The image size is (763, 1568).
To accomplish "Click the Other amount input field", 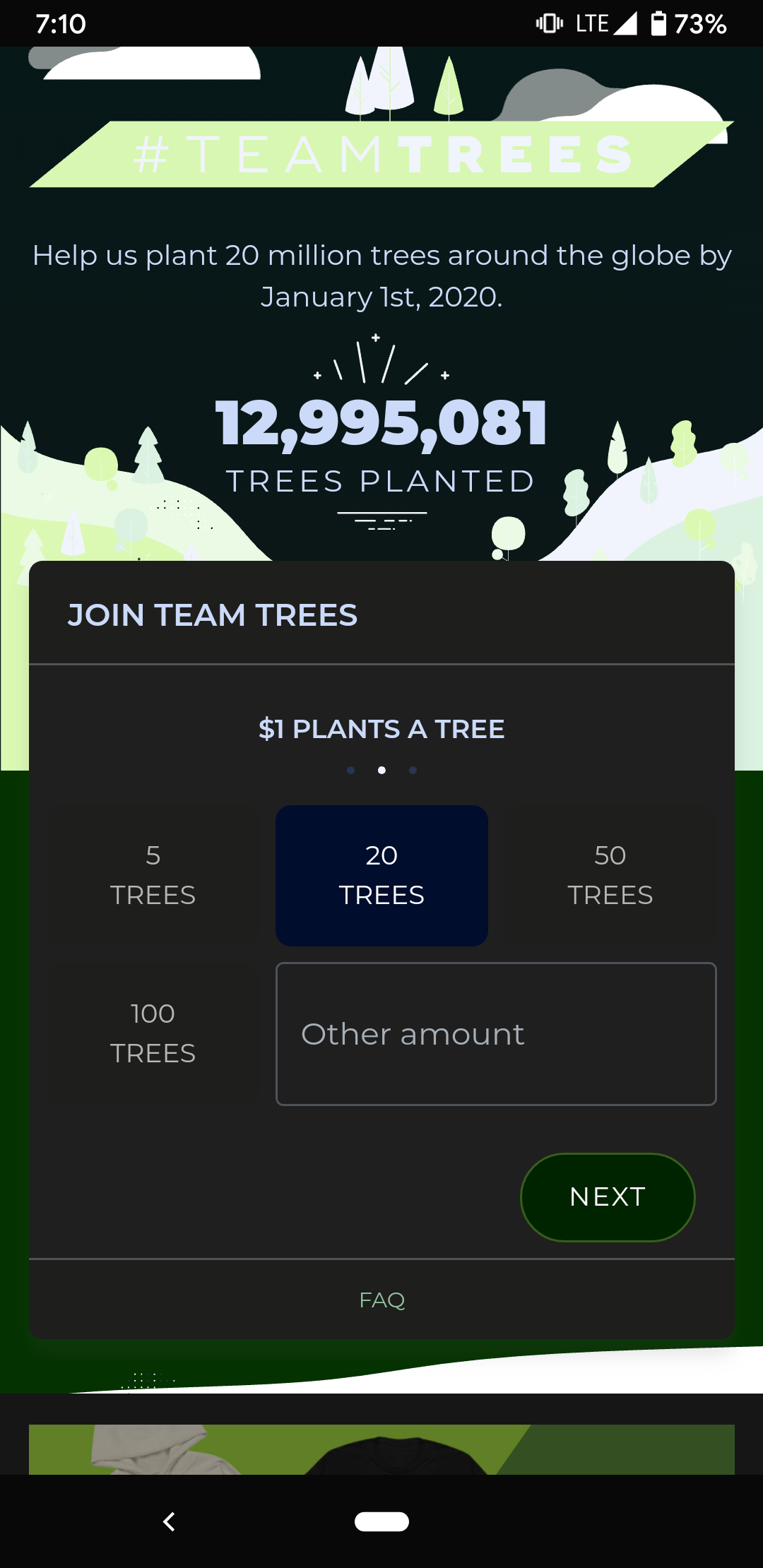I will pos(496,1033).
